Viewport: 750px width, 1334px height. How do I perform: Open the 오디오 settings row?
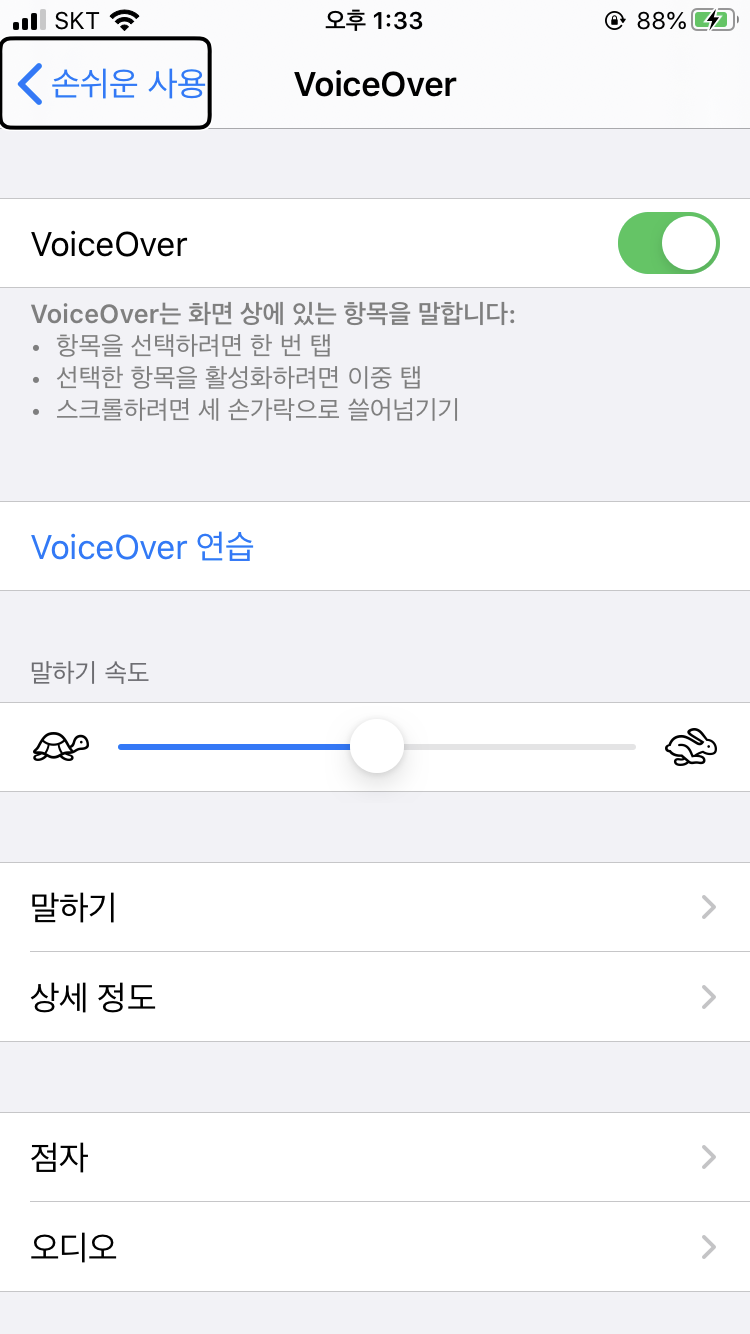pos(375,1247)
